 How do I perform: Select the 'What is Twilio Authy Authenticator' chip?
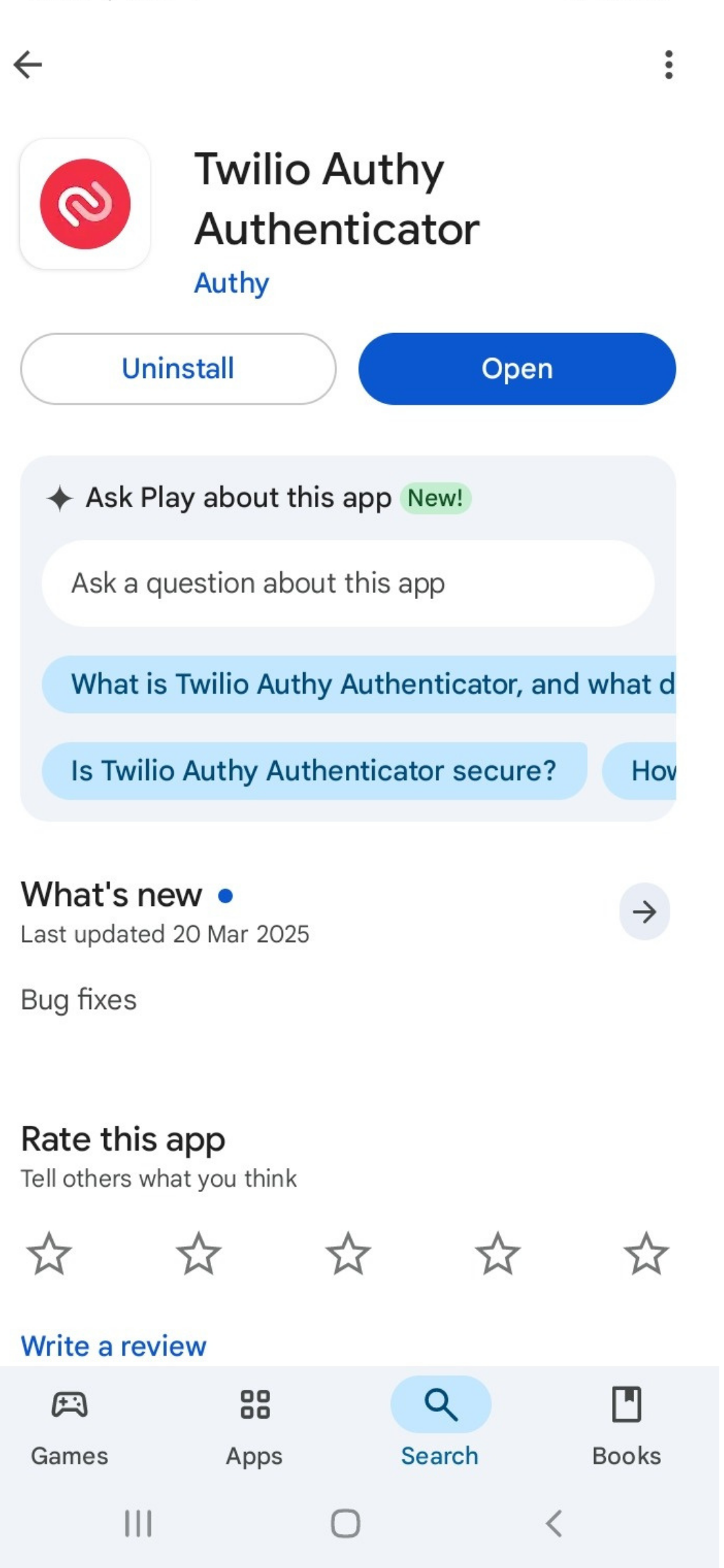pyautogui.click(x=362, y=684)
